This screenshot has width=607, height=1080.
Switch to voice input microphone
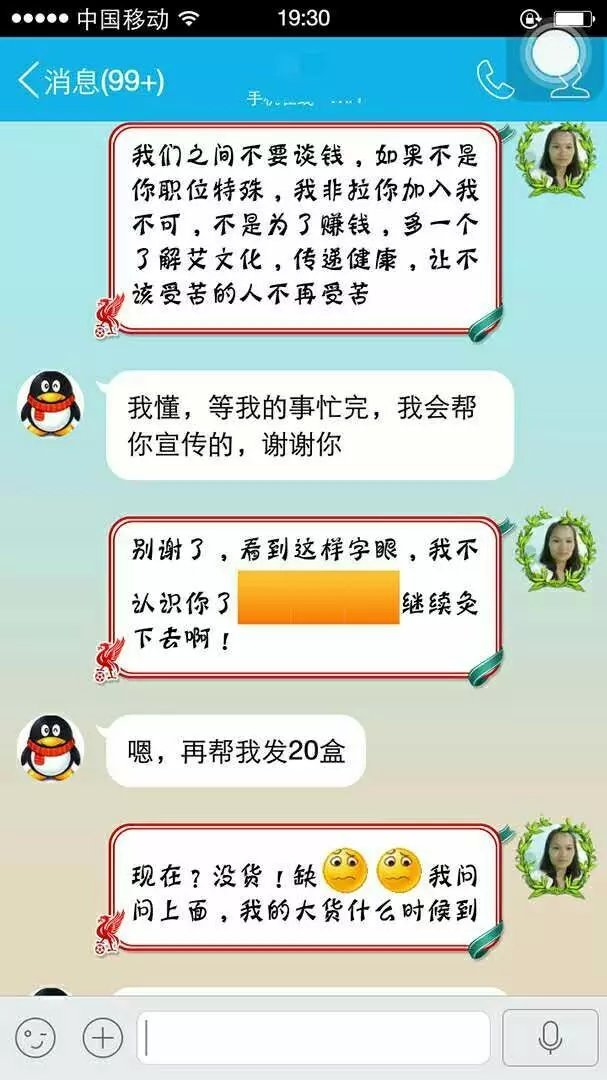549,1038
